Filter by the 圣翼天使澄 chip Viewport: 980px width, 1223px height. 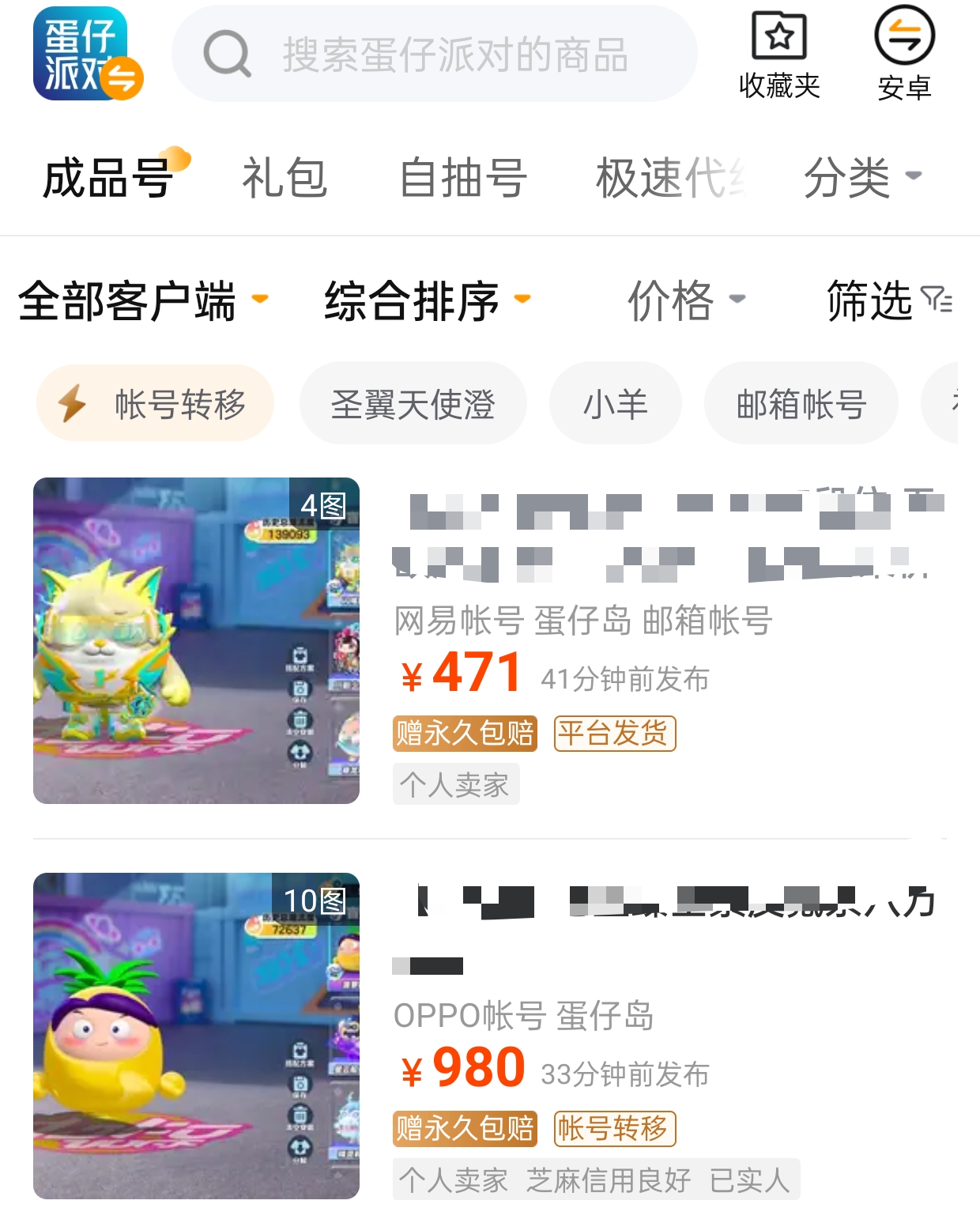point(413,404)
